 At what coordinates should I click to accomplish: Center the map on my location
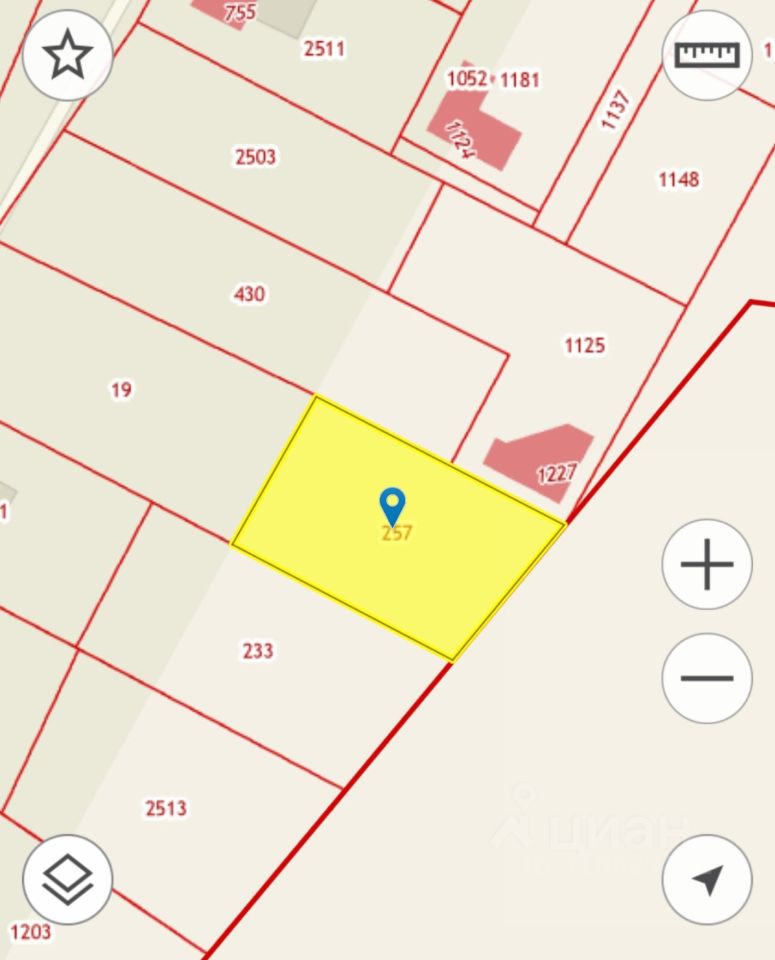[707, 880]
